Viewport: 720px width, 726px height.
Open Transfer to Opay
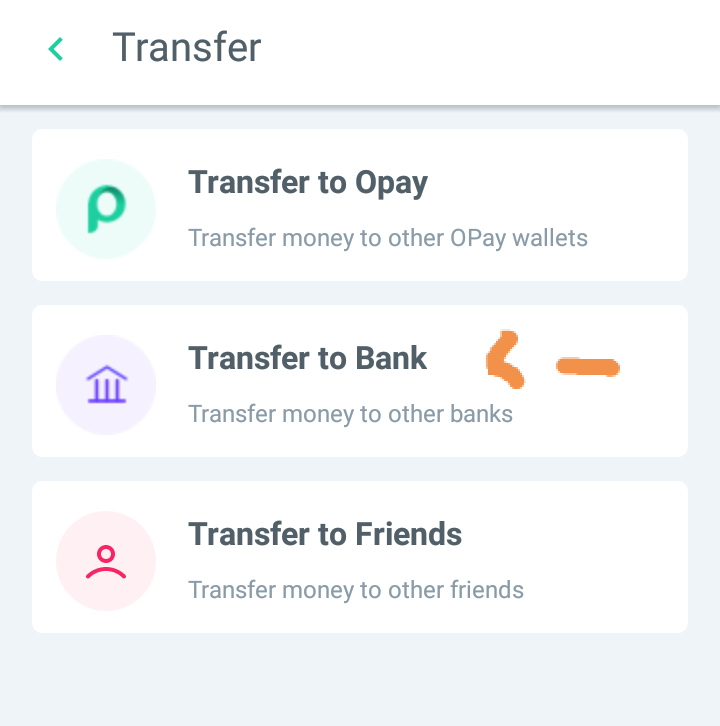359,206
